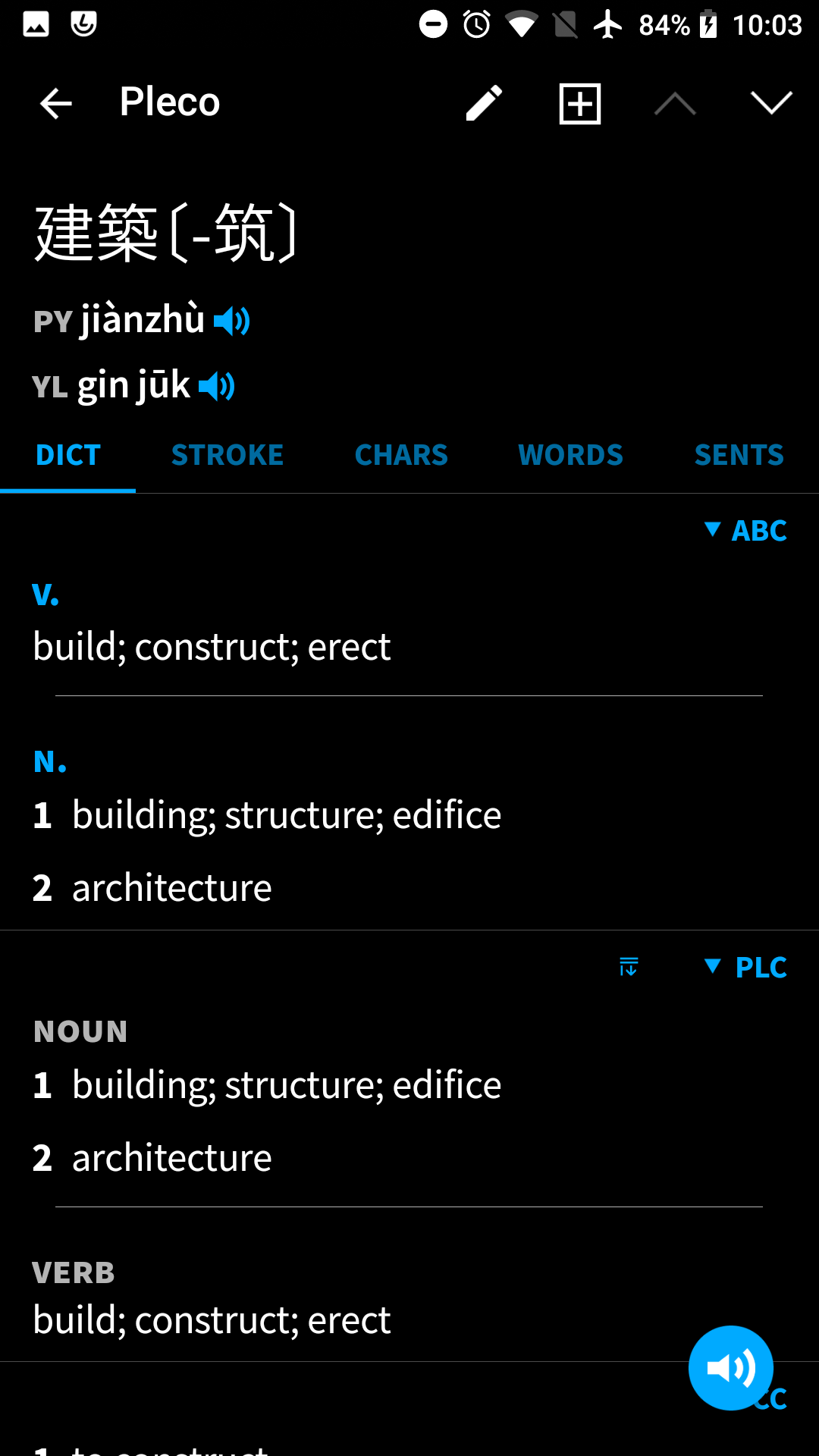Play the pinyin jiànzhù pronunciation
Viewport: 819px width, 1456px height.
(232, 321)
